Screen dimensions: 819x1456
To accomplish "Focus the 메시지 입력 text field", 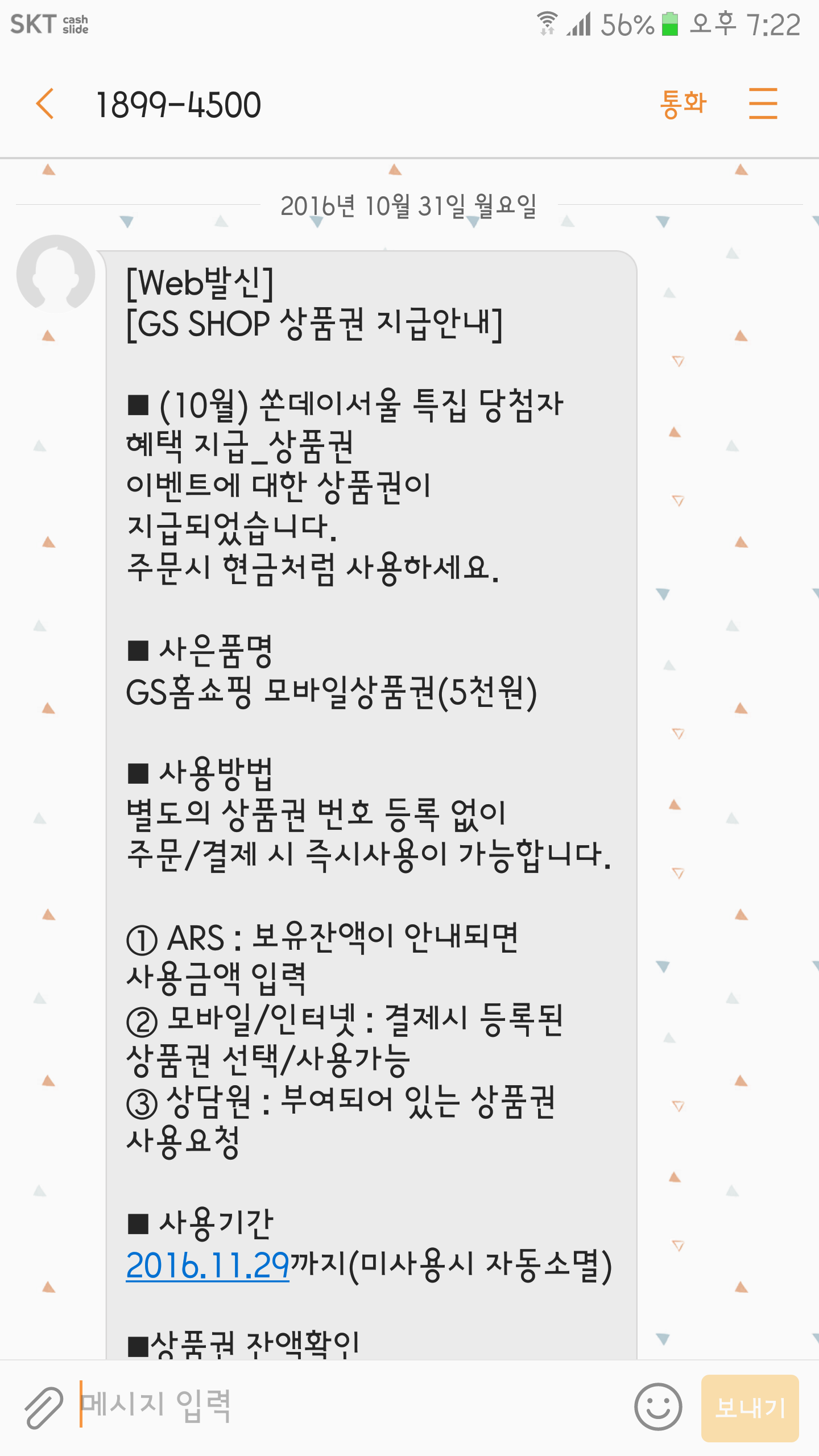I will click(341, 1406).
